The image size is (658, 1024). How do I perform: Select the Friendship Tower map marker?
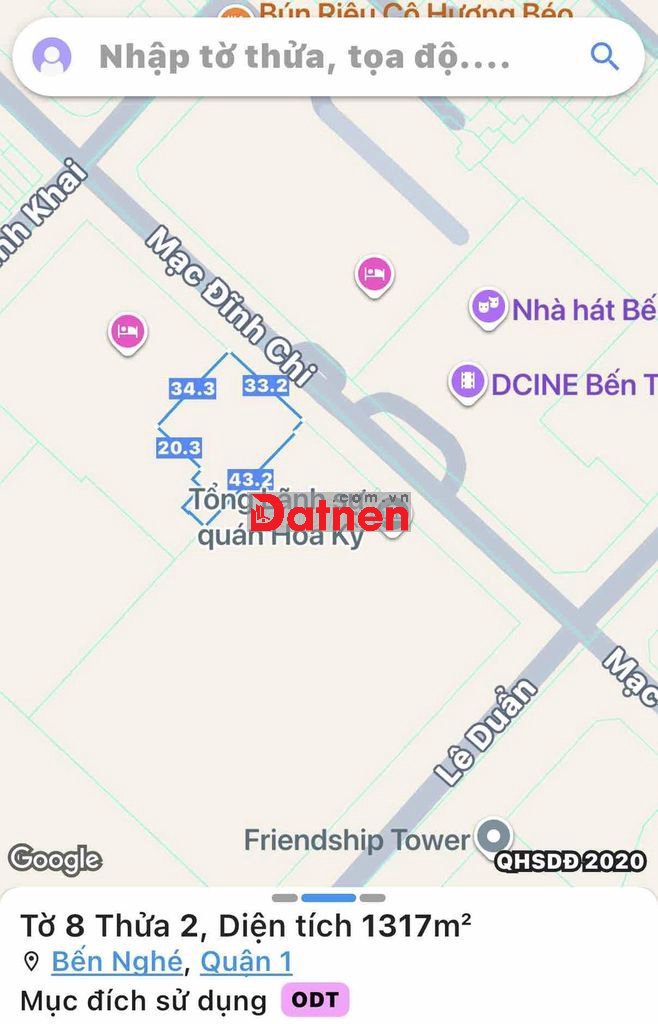[x=492, y=837]
